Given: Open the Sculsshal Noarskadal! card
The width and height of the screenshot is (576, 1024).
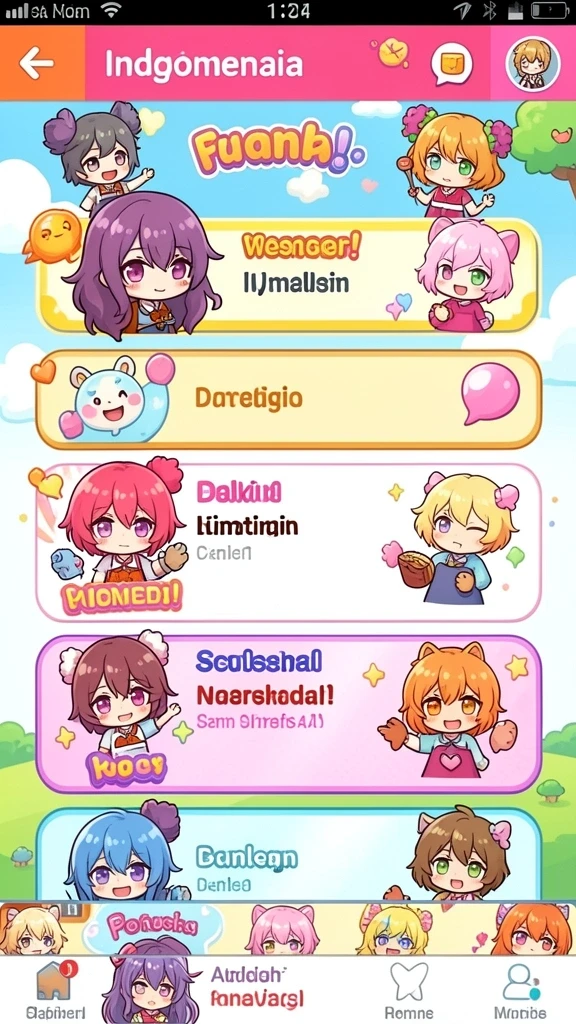Looking at the screenshot, I should (x=288, y=714).
